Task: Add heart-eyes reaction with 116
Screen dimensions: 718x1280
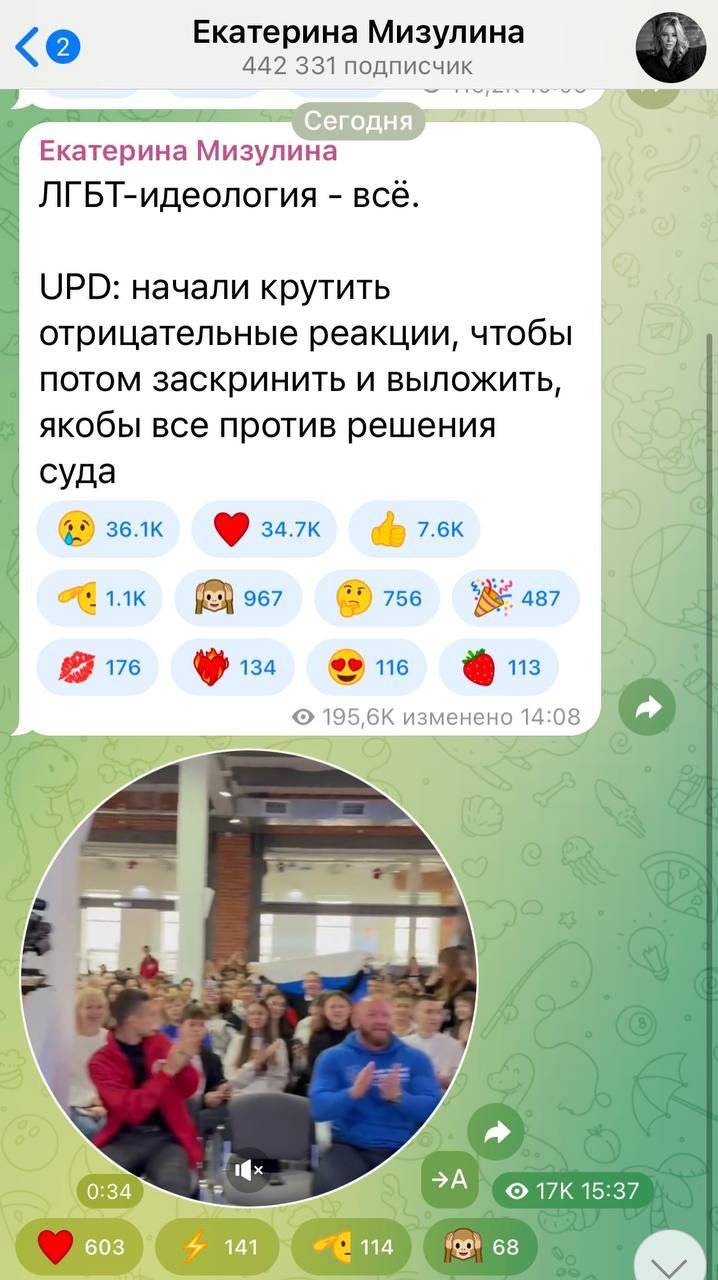Action: 366,666
